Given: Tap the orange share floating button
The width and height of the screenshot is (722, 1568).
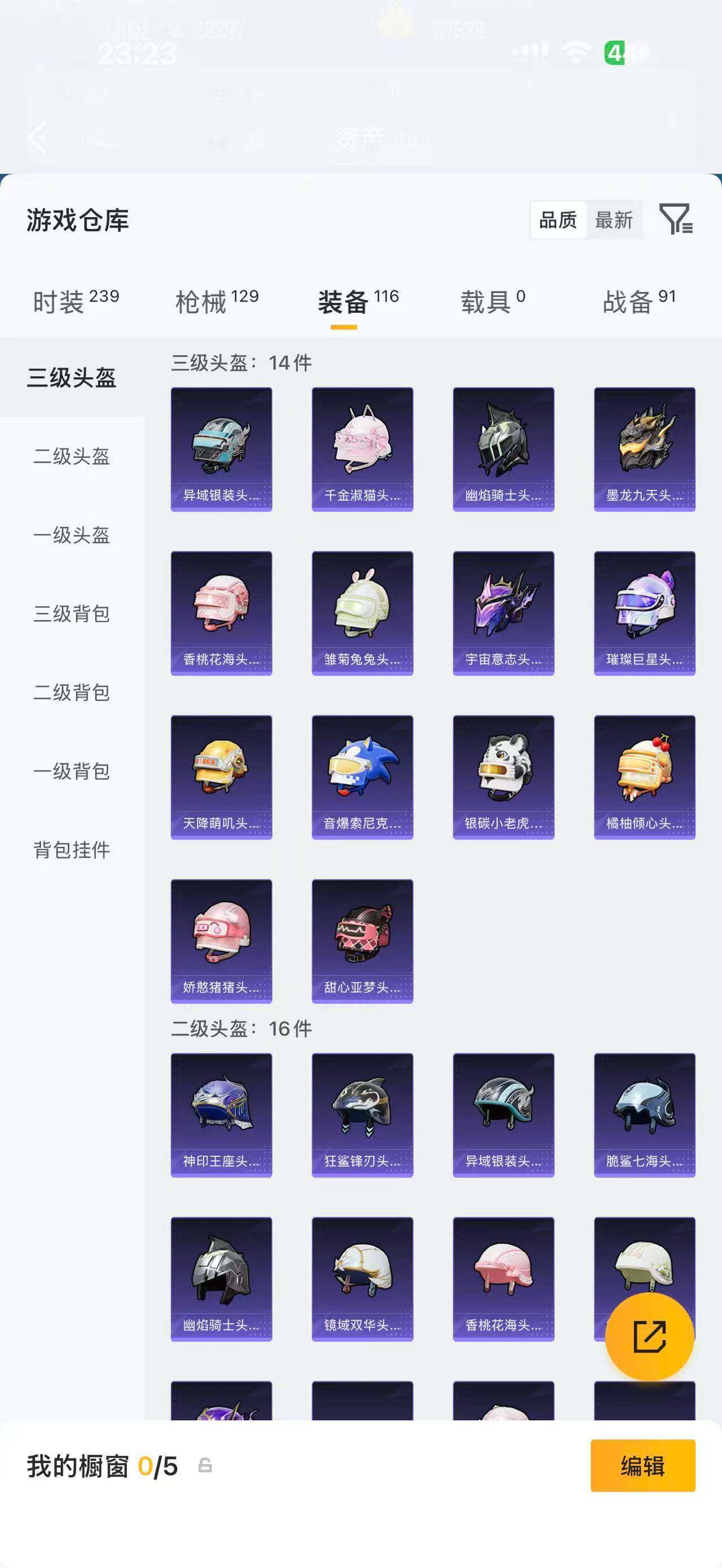Looking at the screenshot, I should click(x=650, y=1337).
